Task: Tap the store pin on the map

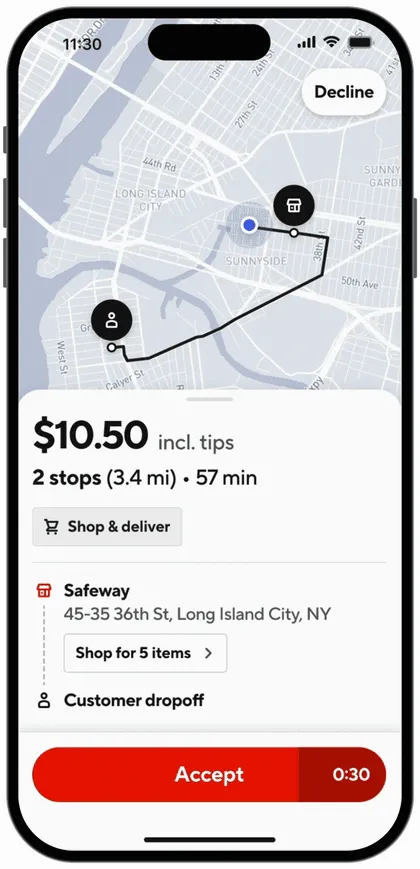Action: pyautogui.click(x=294, y=206)
